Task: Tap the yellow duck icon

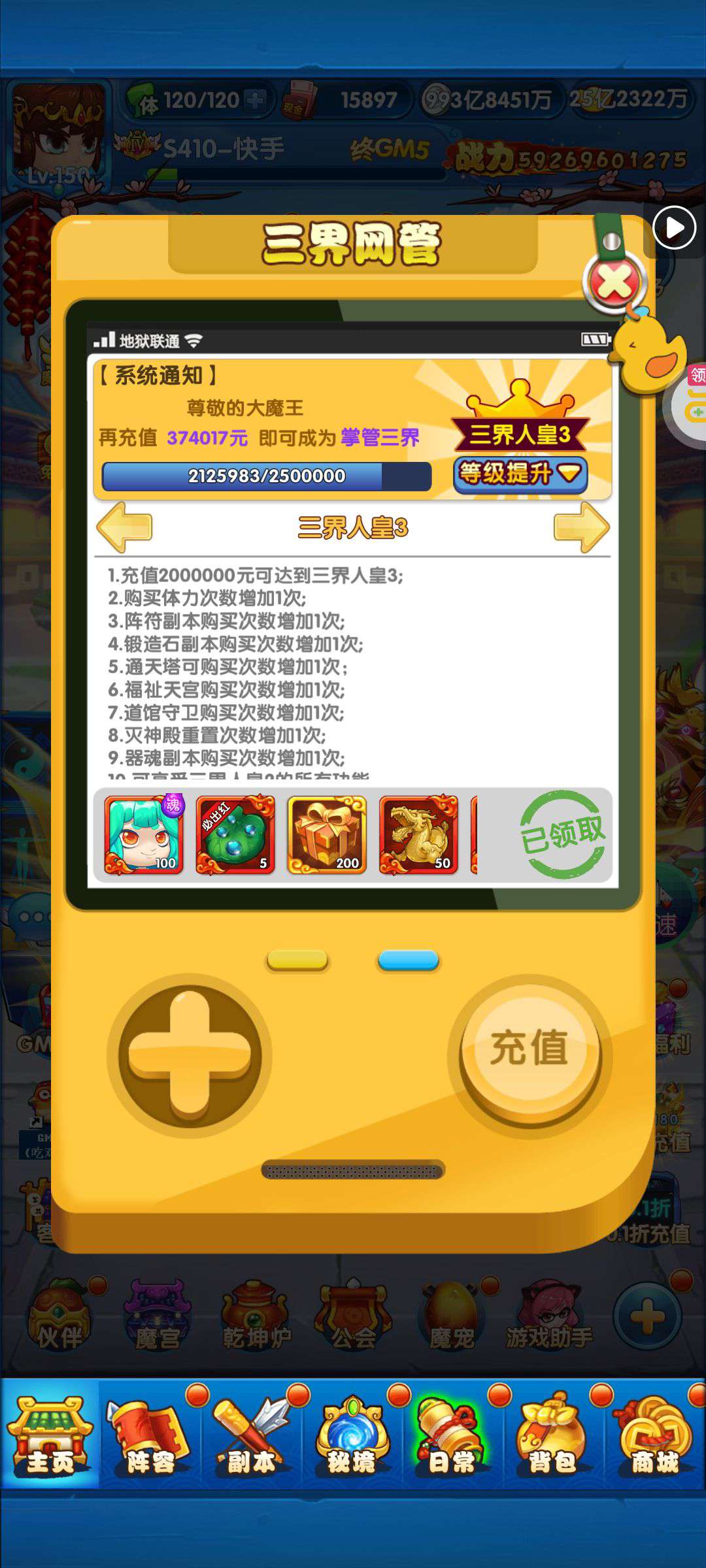Action: pyautogui.click(x=648, y=355)
